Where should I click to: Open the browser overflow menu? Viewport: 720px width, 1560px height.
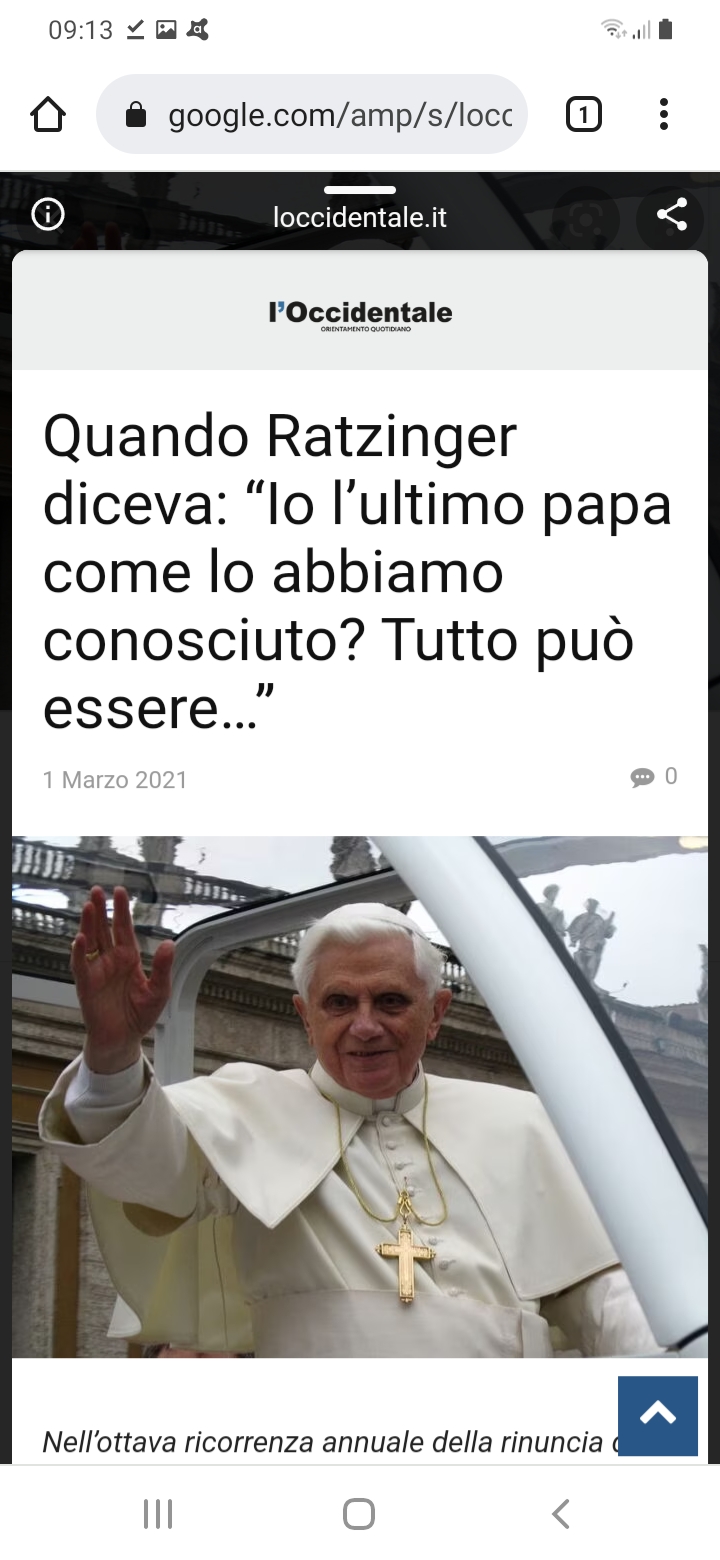[663, 115]
